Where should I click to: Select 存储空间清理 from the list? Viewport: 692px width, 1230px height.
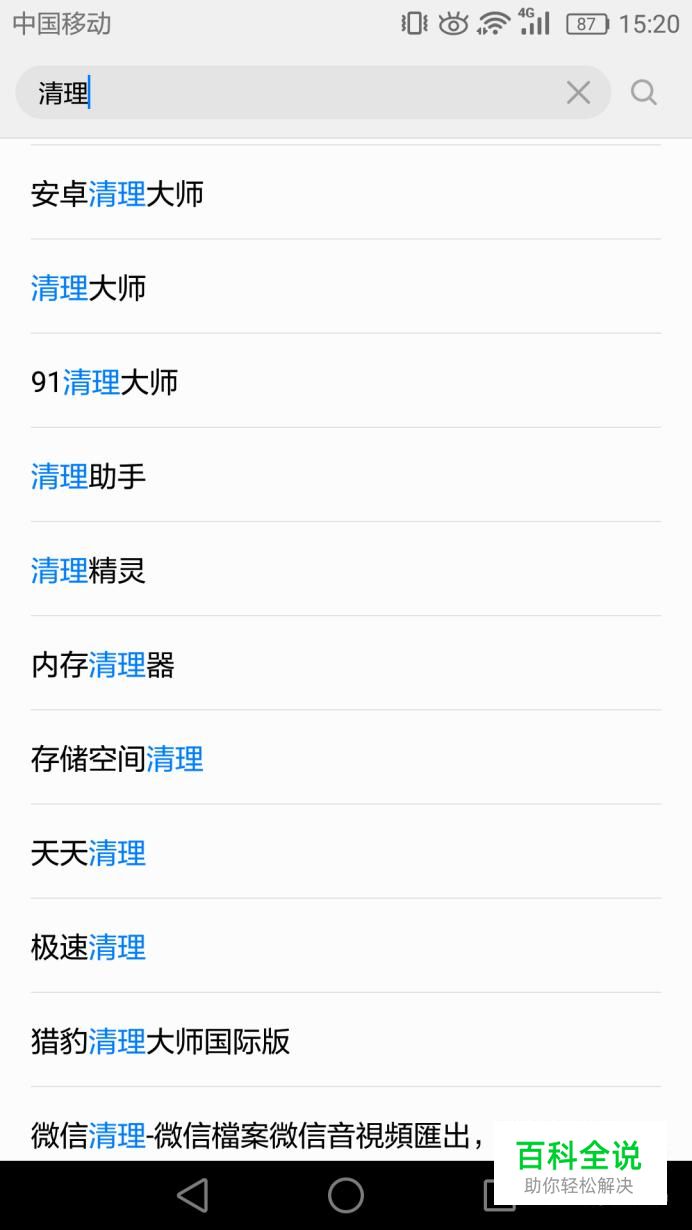(x=346, y=757)
